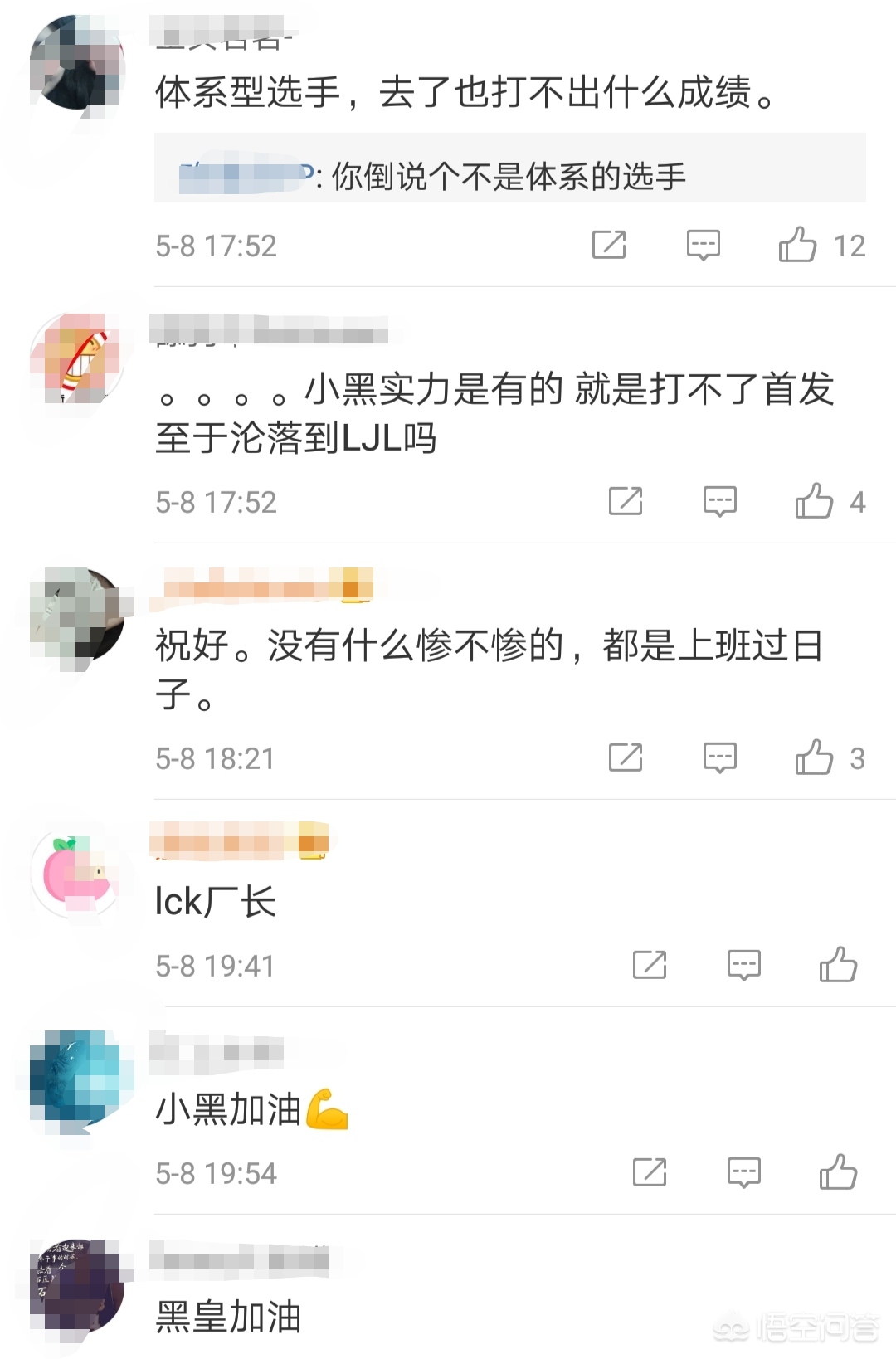This screenshot has width=896, height=1359.
Task: Reply to the 小黑加油 comment
Action: coord(743,1172)
